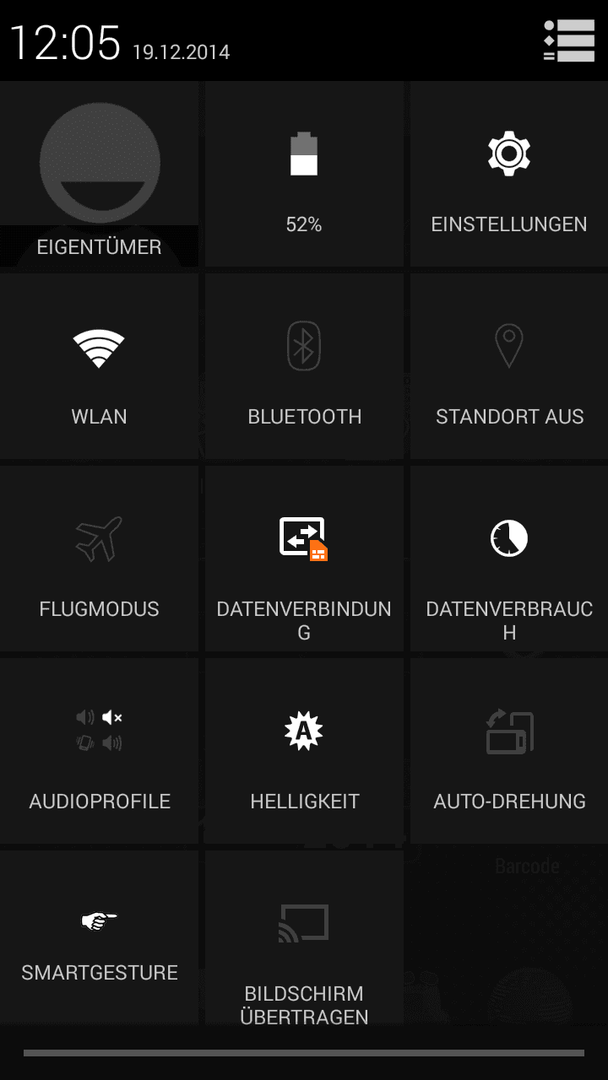Adjust Helligkeit brightness setting
The image size is (608, 1080).
(x=304, y=751)
